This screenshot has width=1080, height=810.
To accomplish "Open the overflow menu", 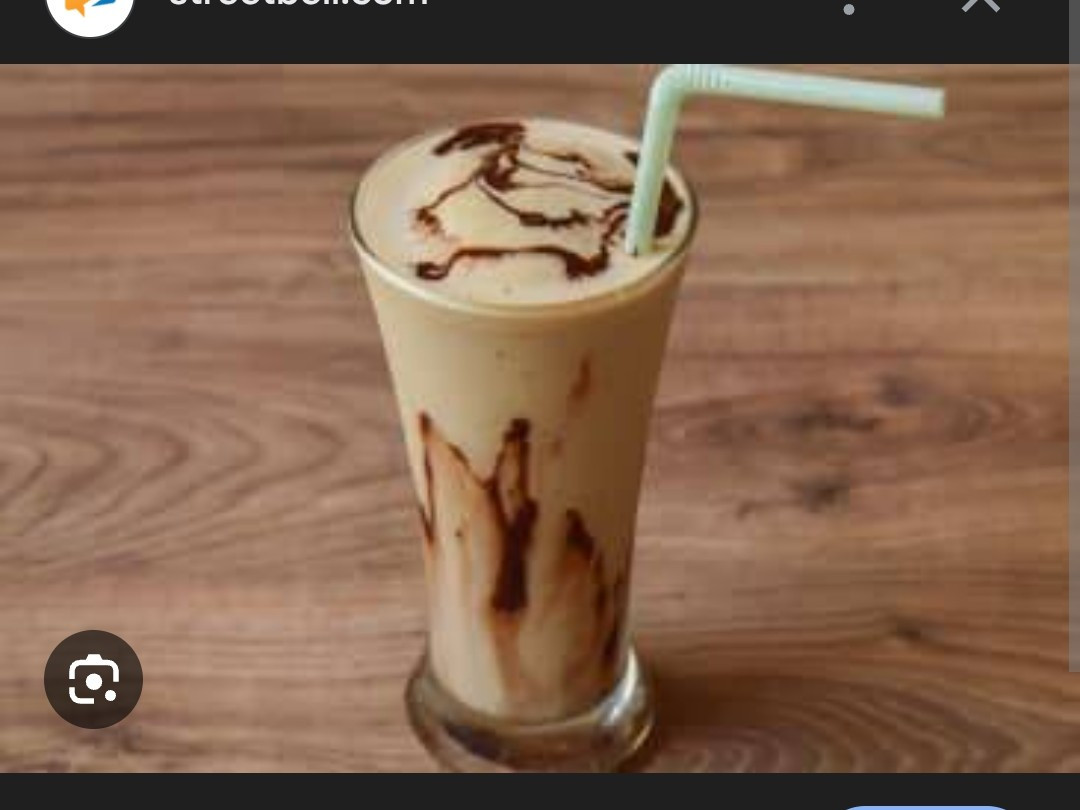I will pos(849,8).
